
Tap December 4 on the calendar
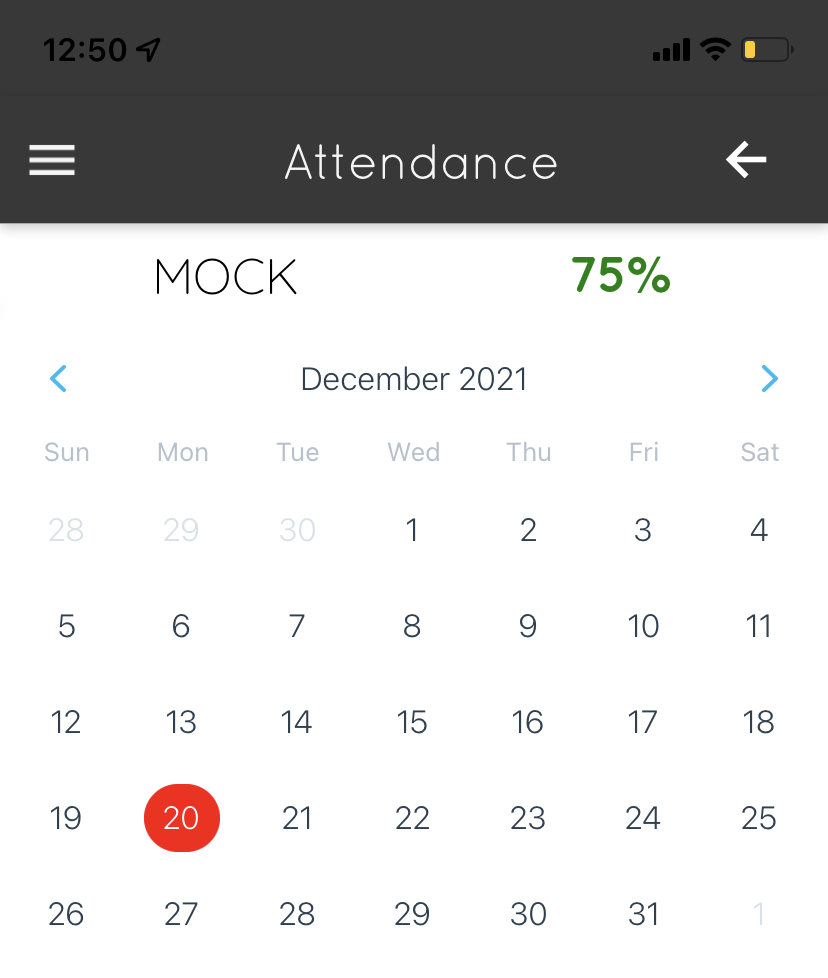pyautogui.click(x=759, y=530)
